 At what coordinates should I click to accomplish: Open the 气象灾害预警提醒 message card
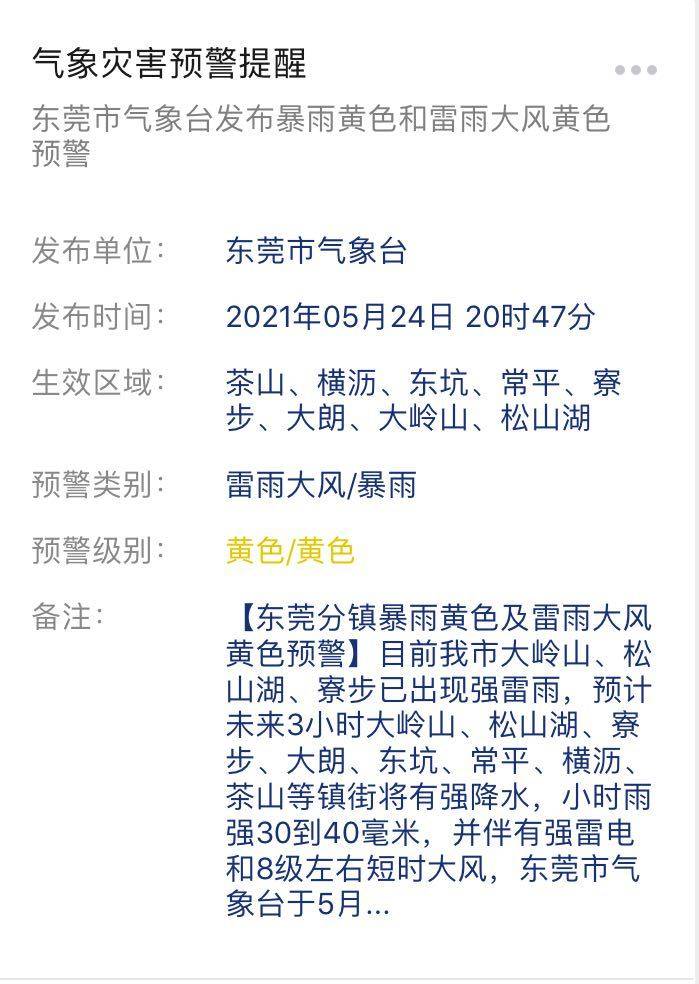pos(170,64)
